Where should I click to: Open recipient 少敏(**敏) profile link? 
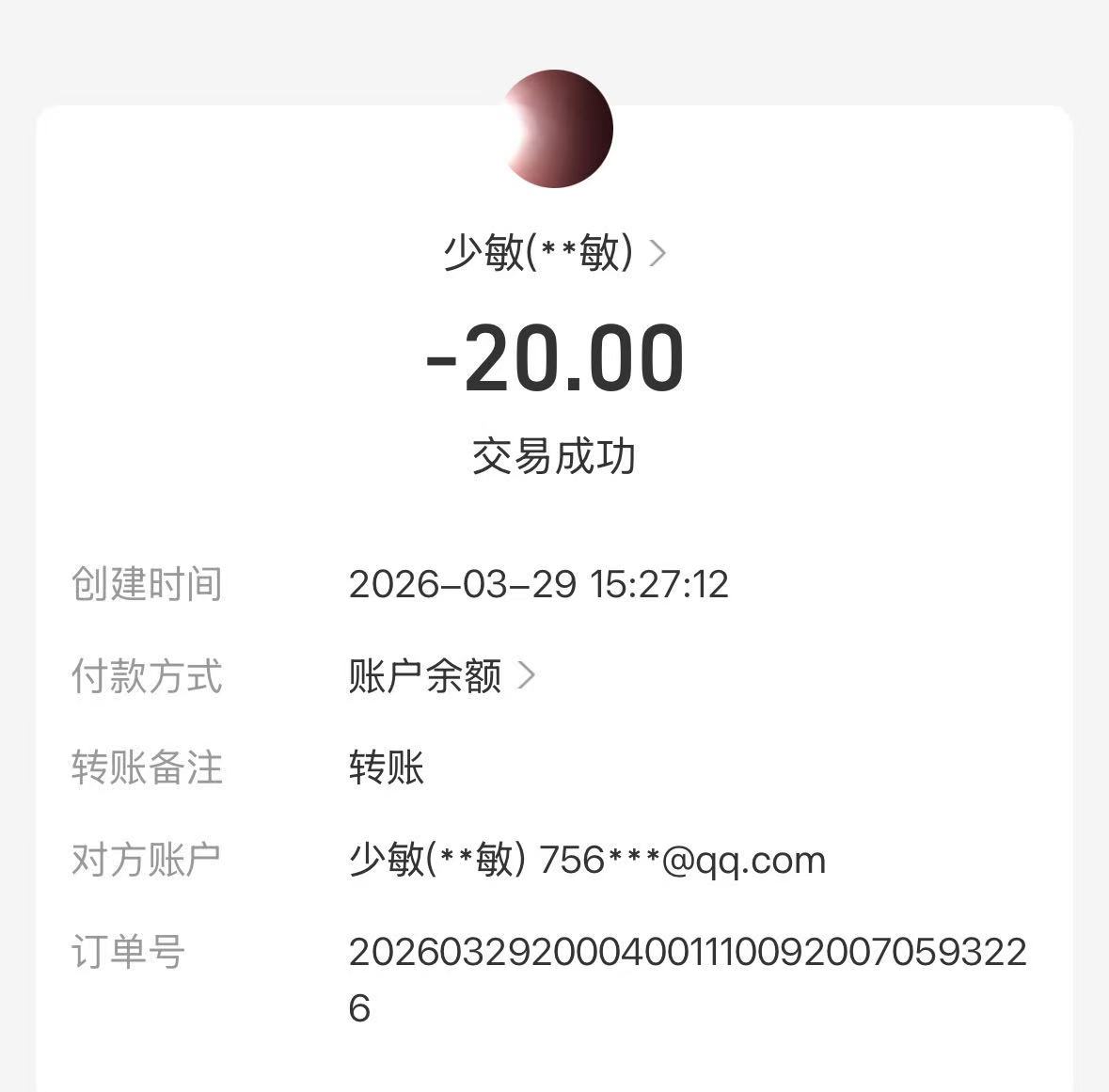coord(554,253)
